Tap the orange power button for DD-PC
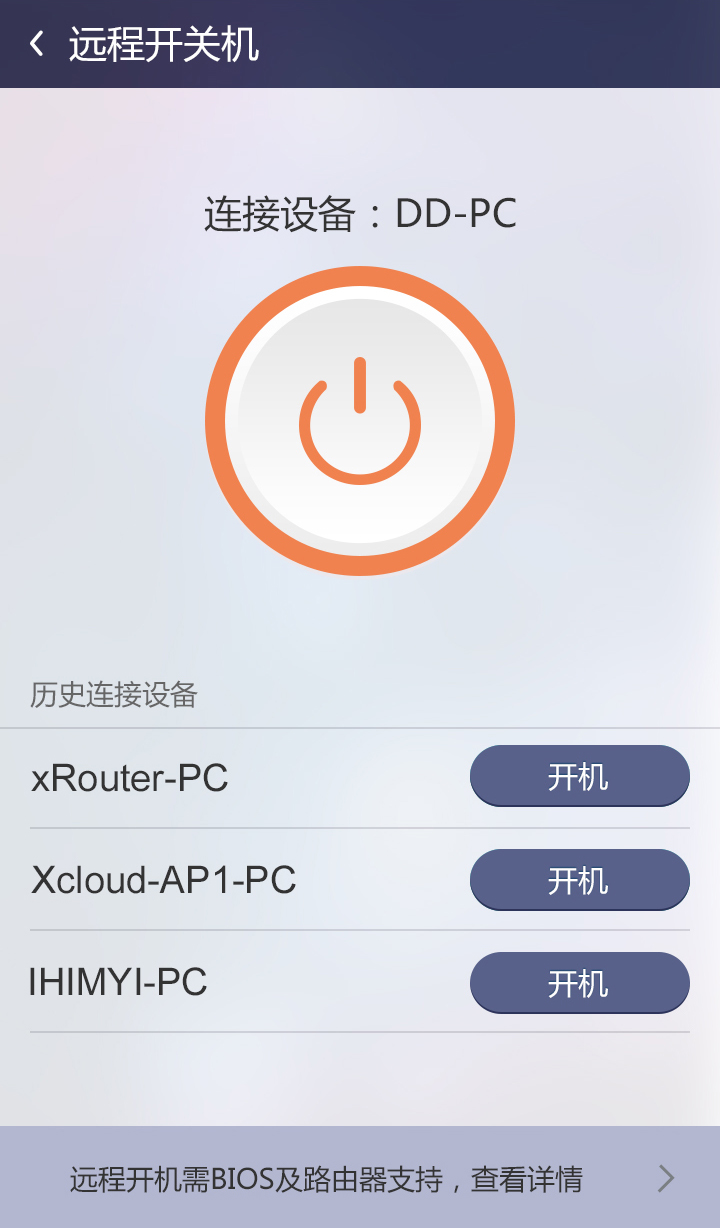Screen dimensions: 720x1228 pos(360,421)
